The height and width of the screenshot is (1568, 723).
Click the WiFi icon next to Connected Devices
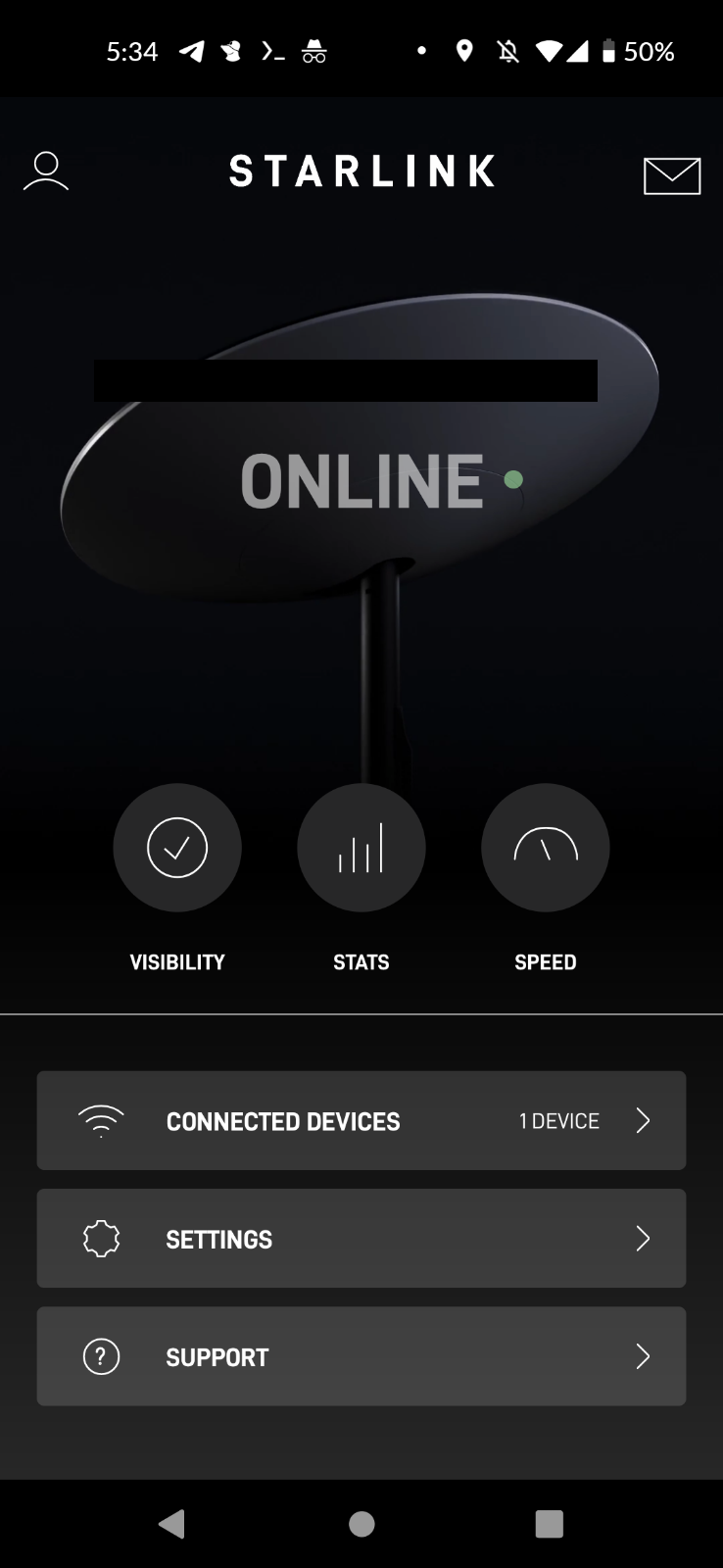(x=101, y=1120)
